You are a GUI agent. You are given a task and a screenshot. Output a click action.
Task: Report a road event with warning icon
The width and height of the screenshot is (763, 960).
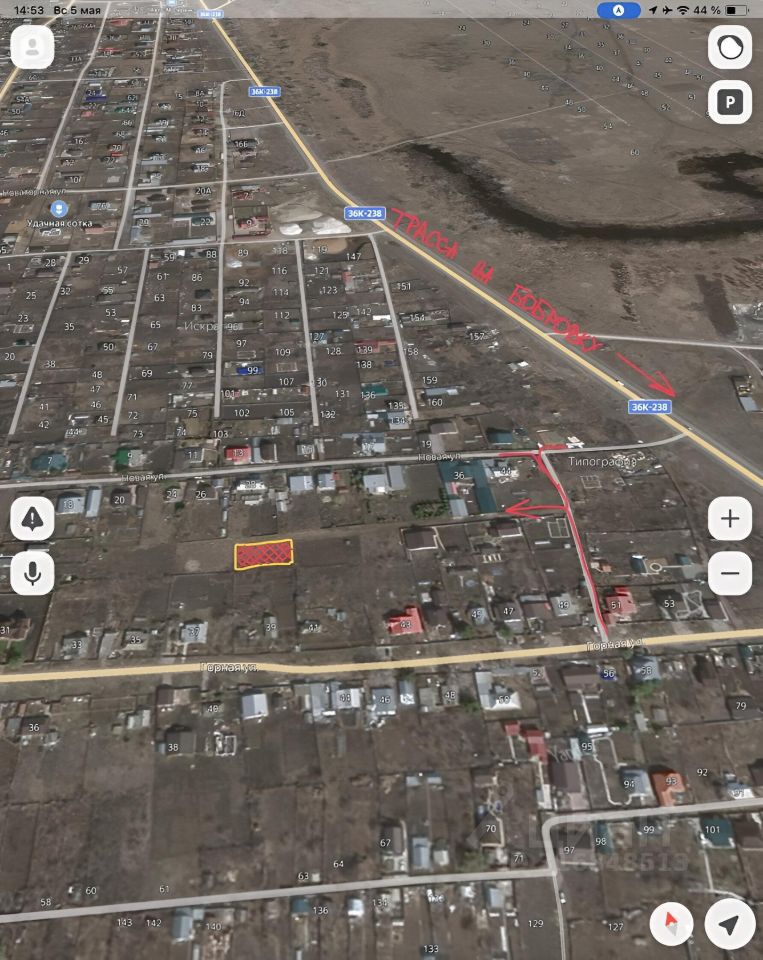33,519
